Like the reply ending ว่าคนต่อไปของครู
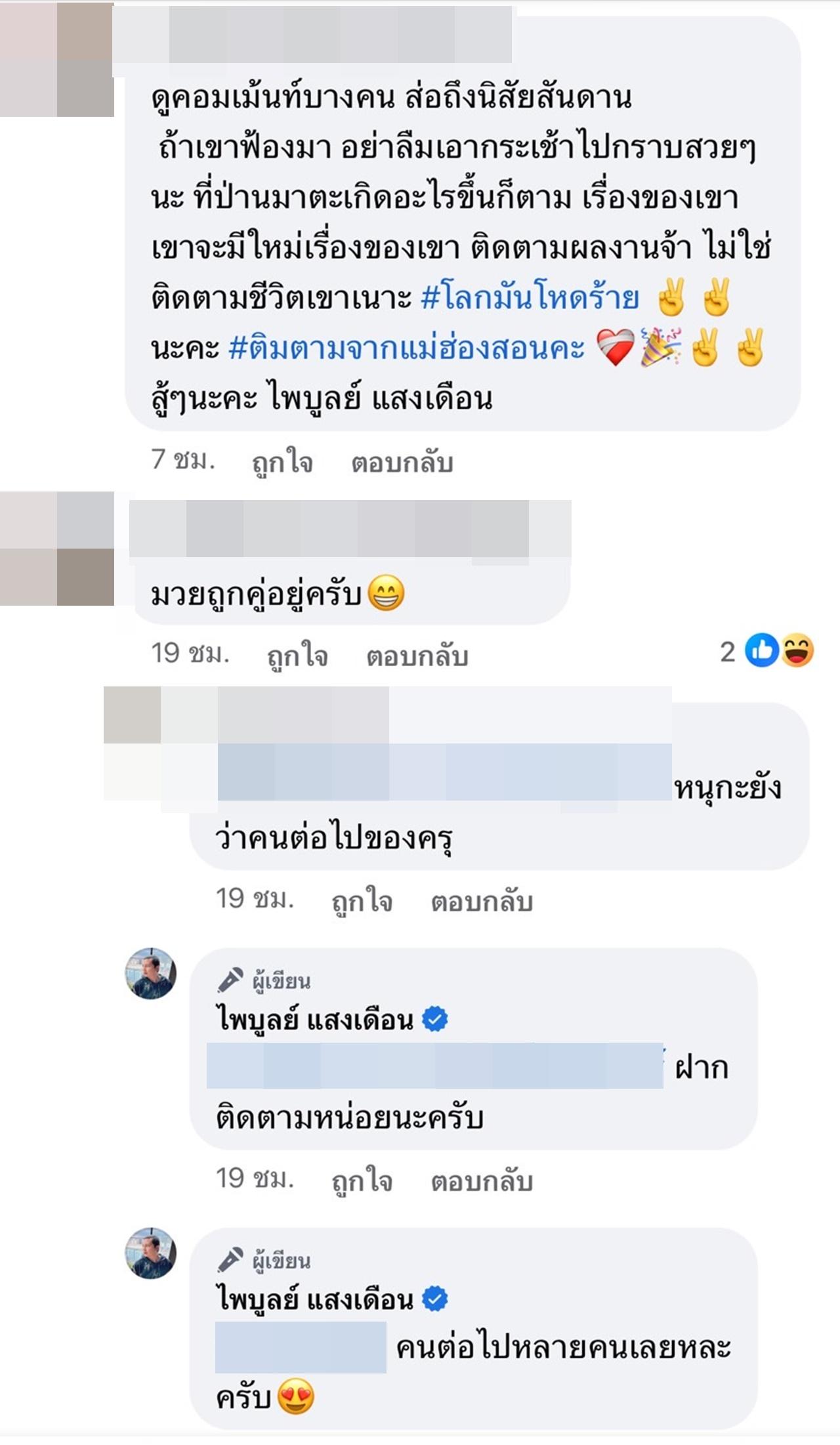Screen dimensions: 840x1445 tap(362, 901)
